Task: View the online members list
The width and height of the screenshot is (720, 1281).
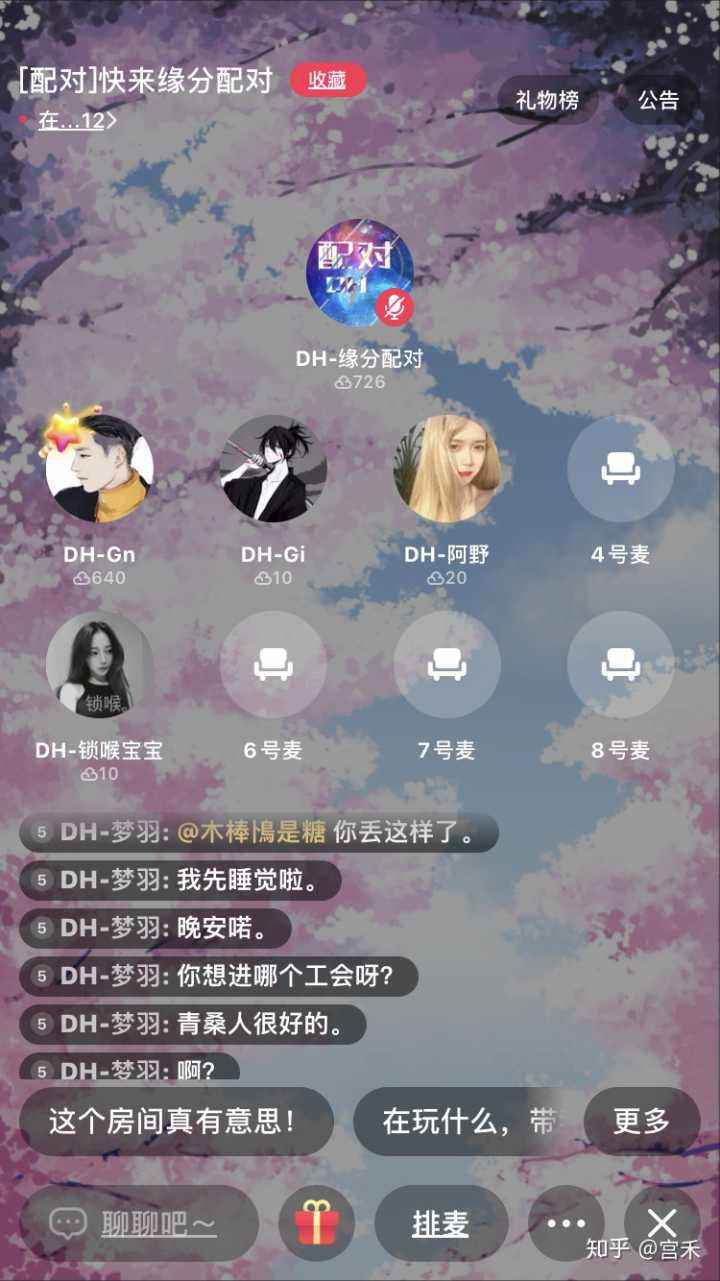Action: [x=77, y=122]
